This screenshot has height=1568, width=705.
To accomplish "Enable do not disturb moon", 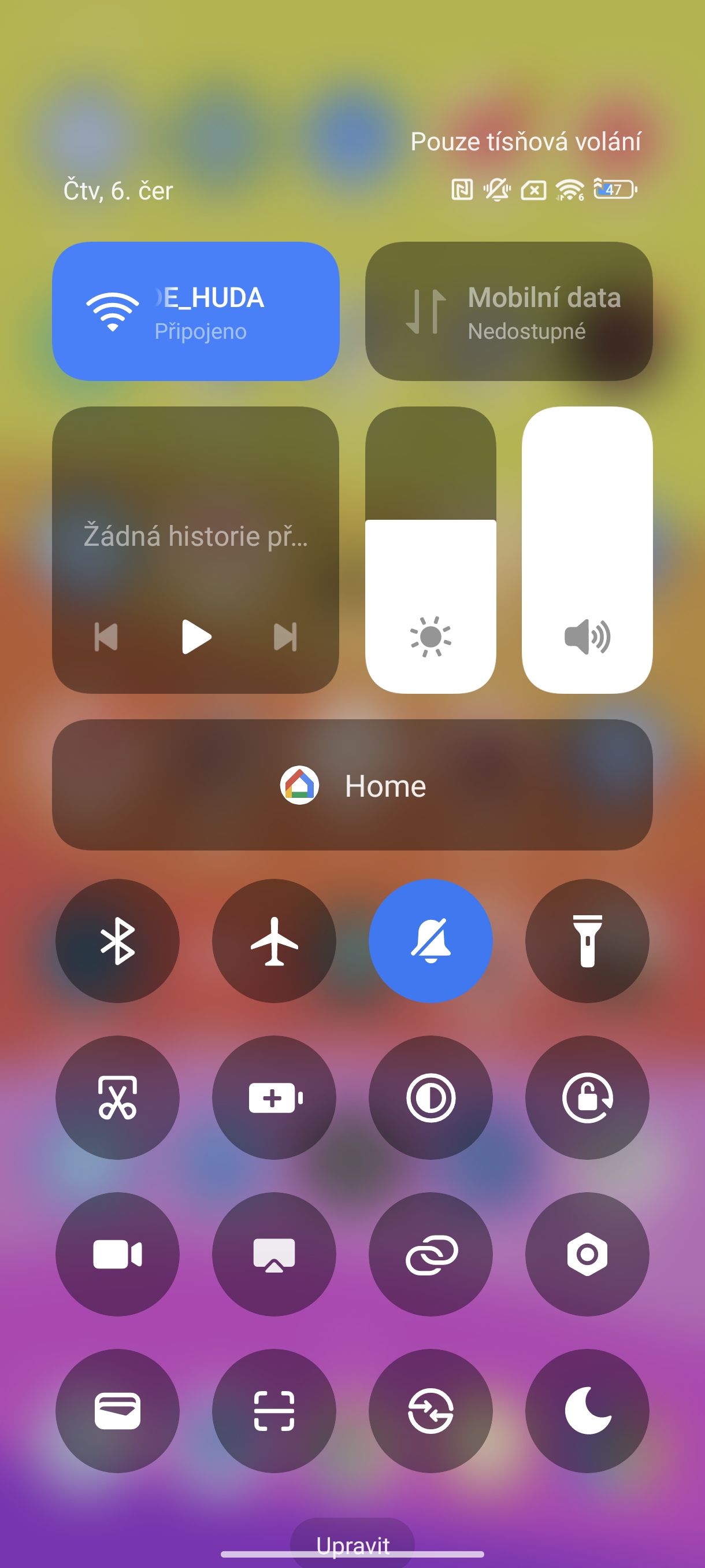I will point(587,1411).
